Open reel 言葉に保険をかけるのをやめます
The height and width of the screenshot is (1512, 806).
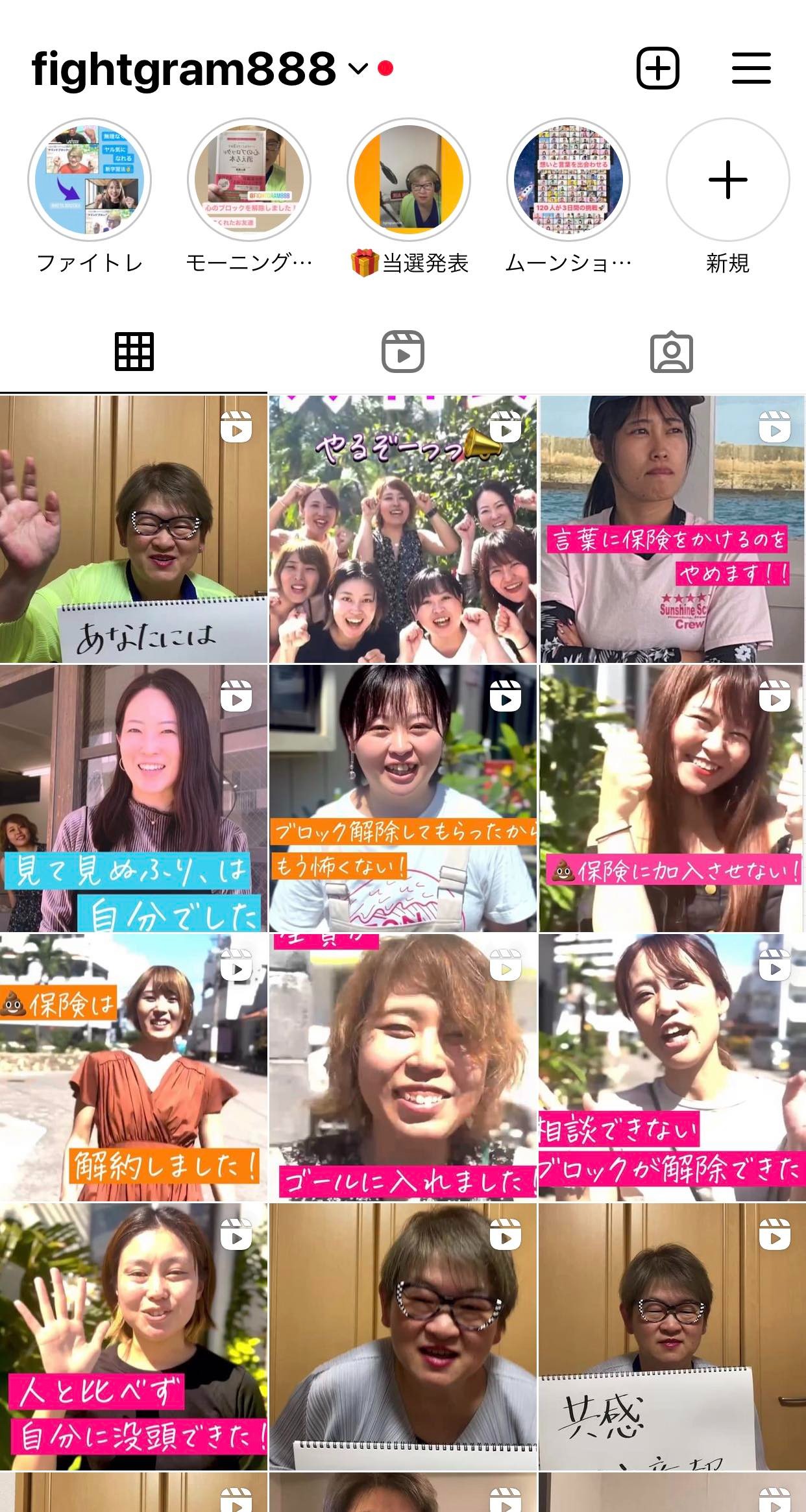tap(672, 529)
